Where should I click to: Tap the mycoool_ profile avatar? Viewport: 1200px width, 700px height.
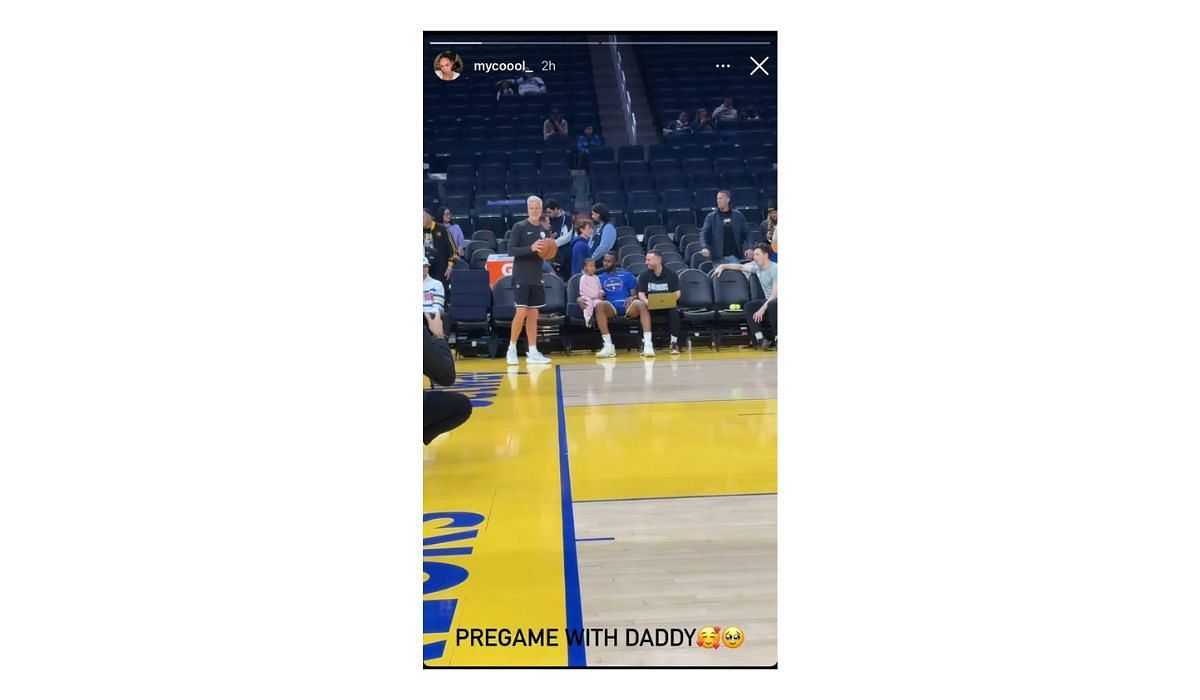click(x=447, y=66)
